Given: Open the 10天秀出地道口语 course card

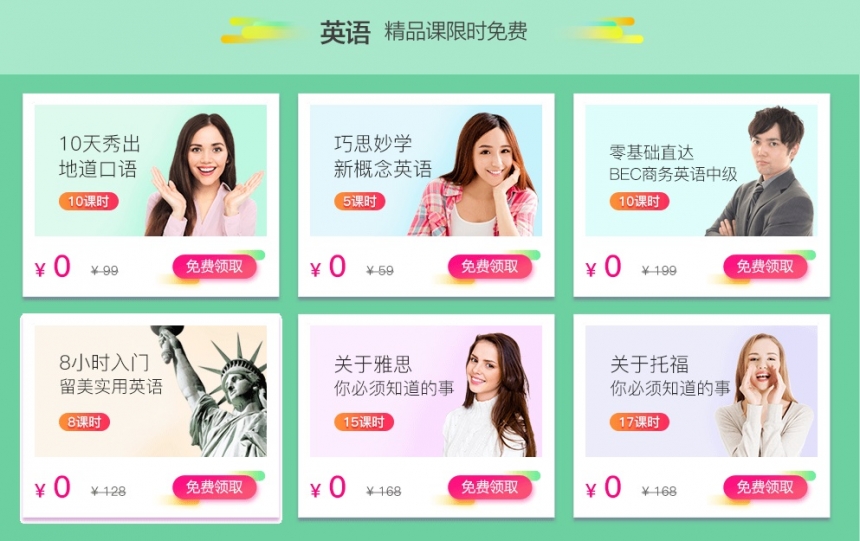Looking at the screenshot, I should tap(150, 170).
